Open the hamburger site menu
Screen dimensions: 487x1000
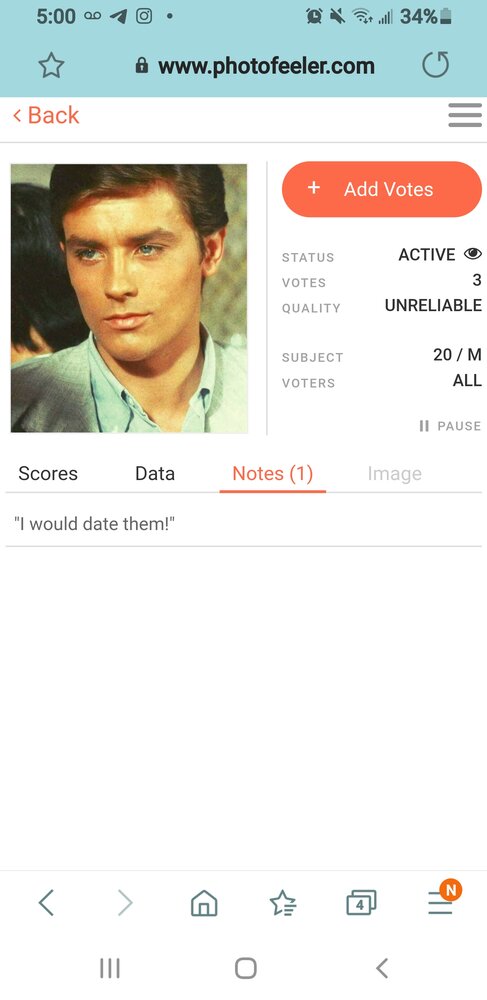tap(465, 115)
